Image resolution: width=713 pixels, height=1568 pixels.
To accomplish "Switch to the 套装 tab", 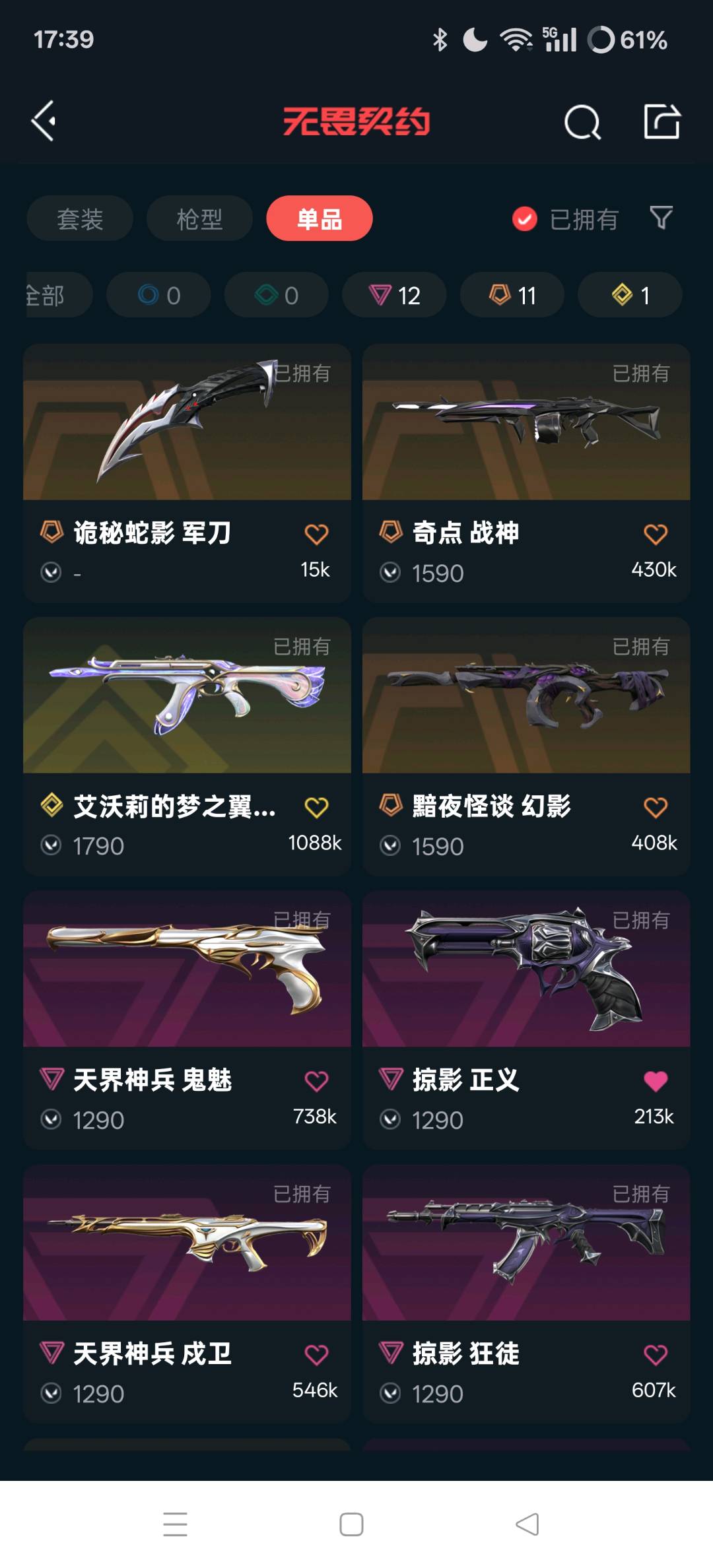I will click(80, 218).
